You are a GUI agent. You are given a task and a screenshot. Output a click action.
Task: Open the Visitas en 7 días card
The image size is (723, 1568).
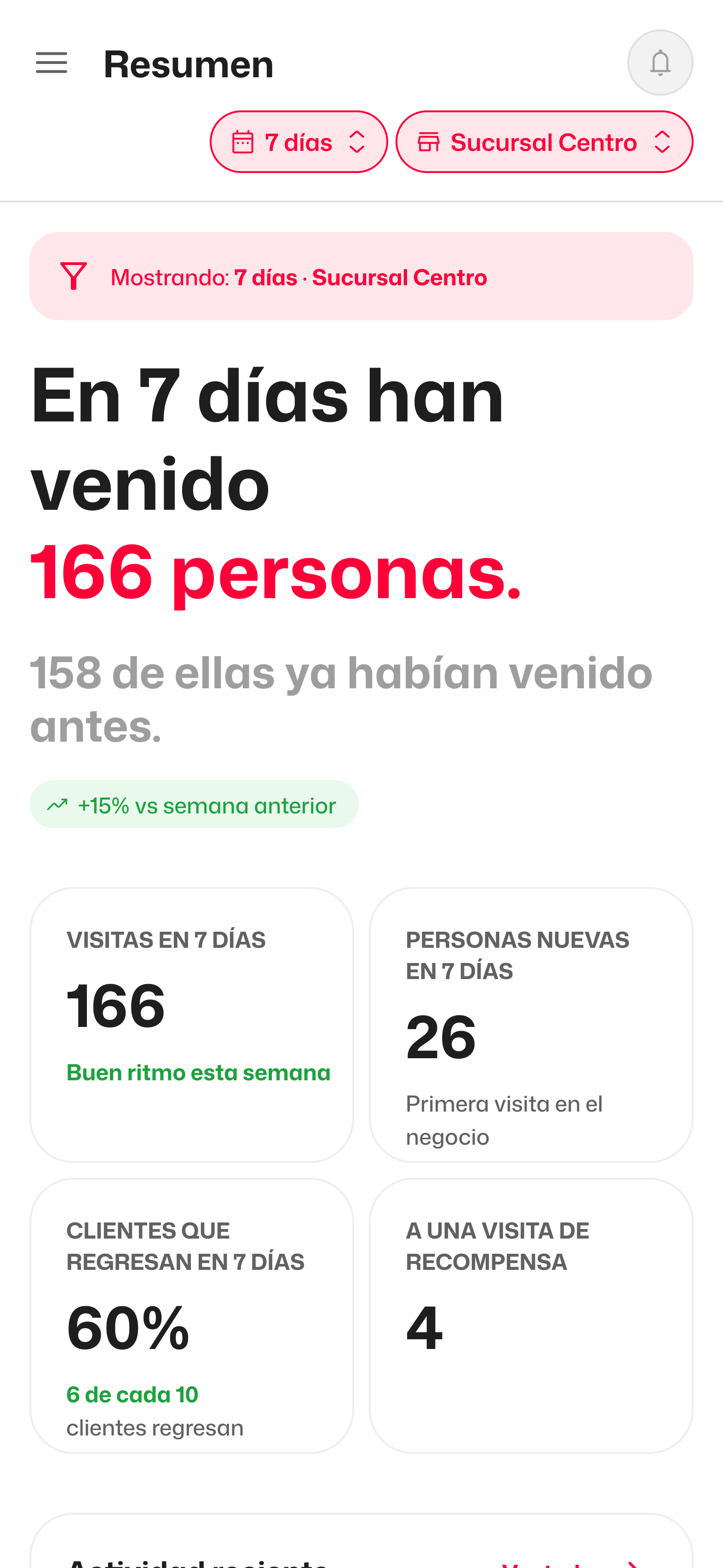click(192, 1025)
